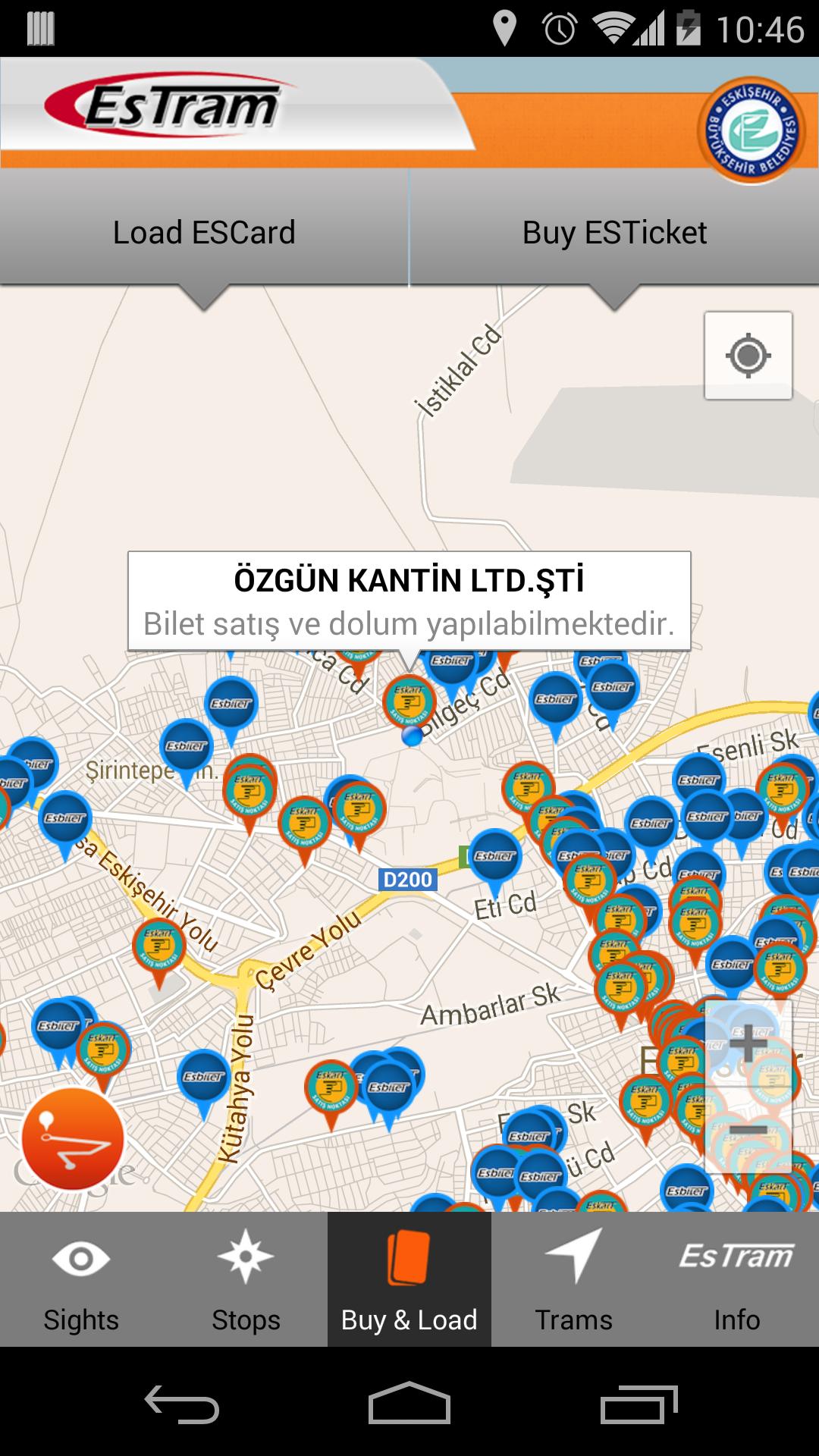
Task: Tap the blue dot marker below the info window
Action: point(410,736)
